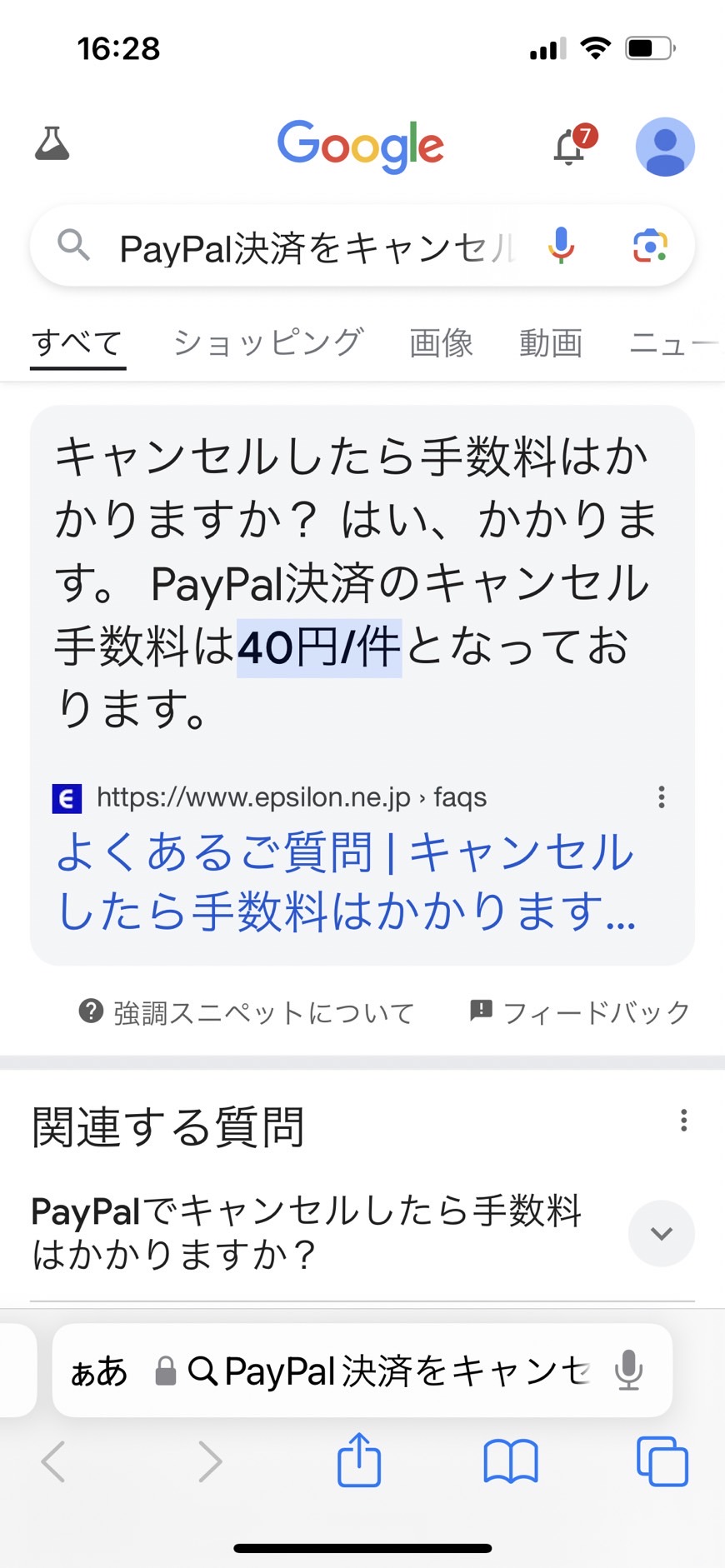Open the epsilon.ne.jp よくあるご質問 result
This screenshot has height=1568, width=725.
(346, 881)
